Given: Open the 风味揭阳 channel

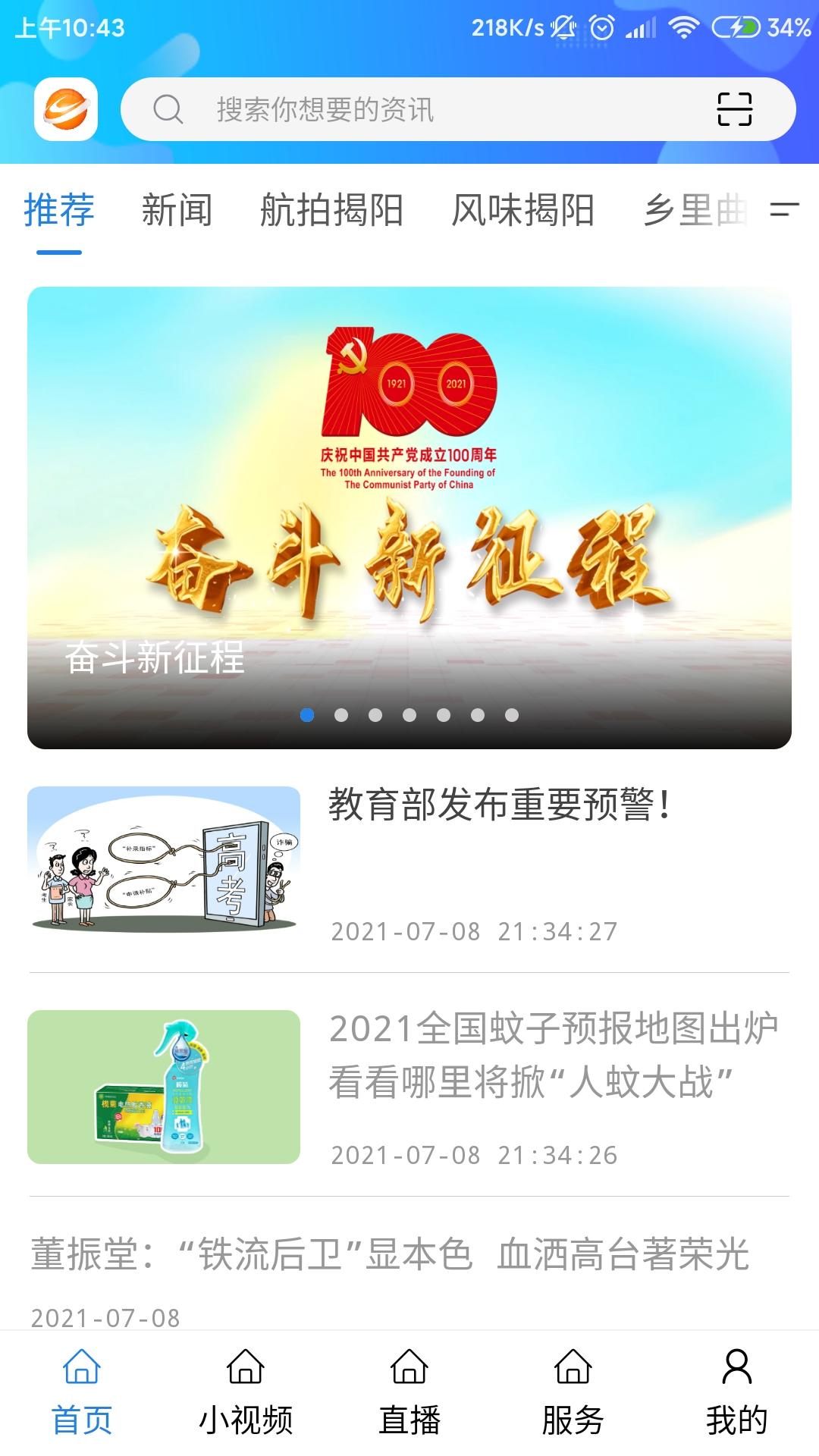Looking at the screenshot, I should point(524,211).
